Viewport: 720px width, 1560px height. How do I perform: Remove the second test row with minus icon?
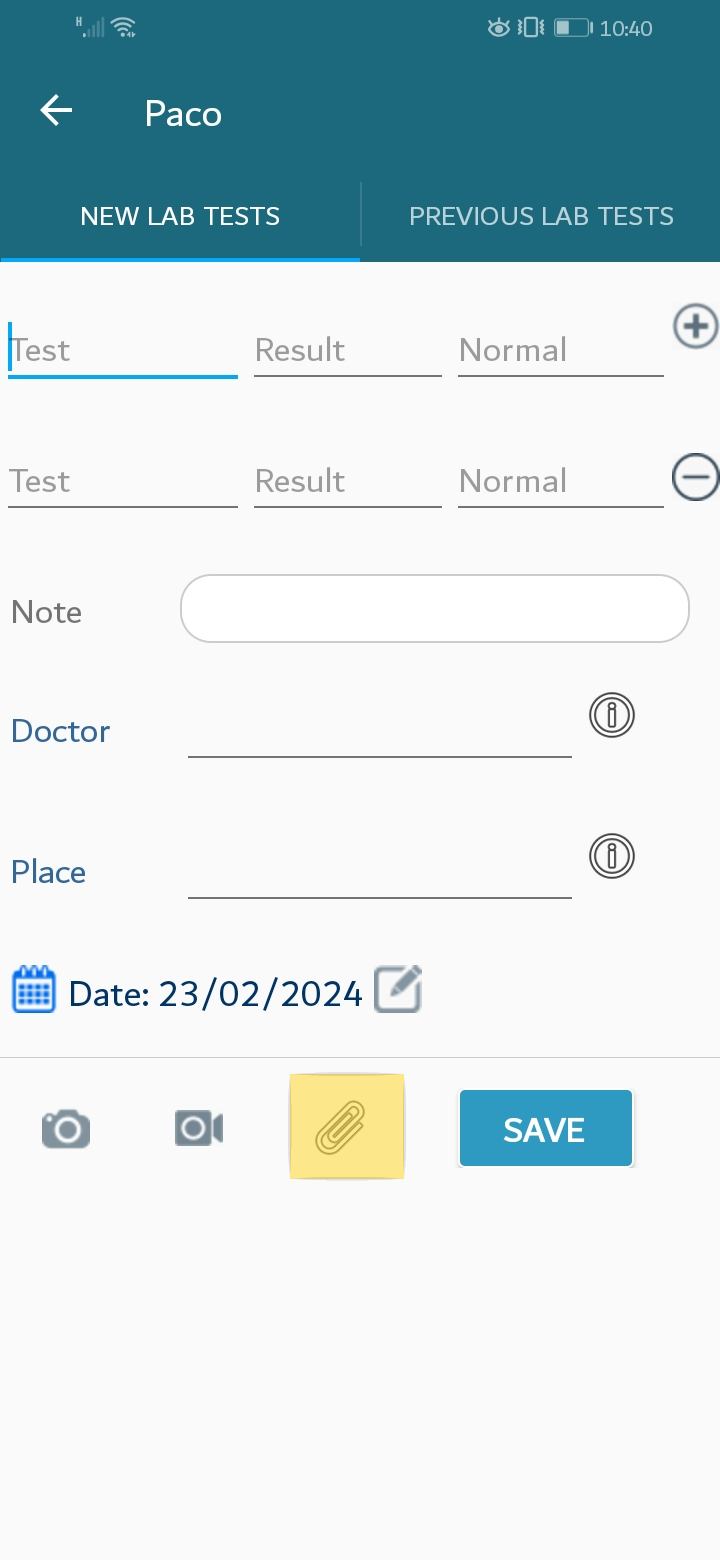[x=695, y=476]
